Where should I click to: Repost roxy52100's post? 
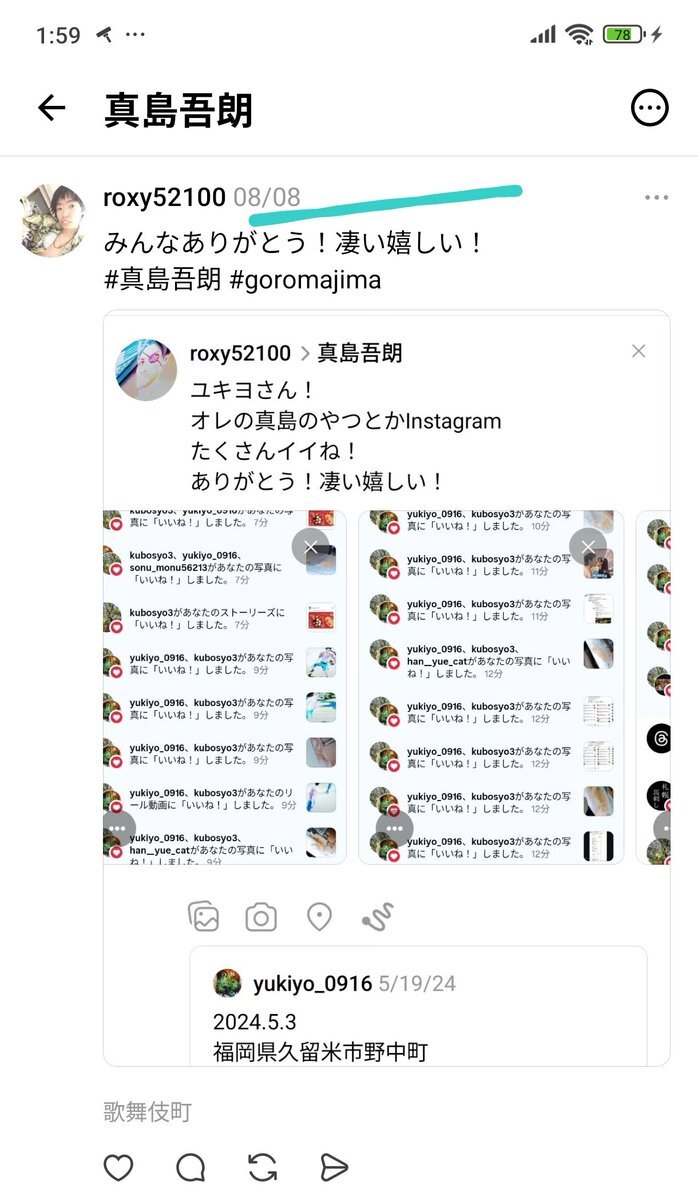262,1167
